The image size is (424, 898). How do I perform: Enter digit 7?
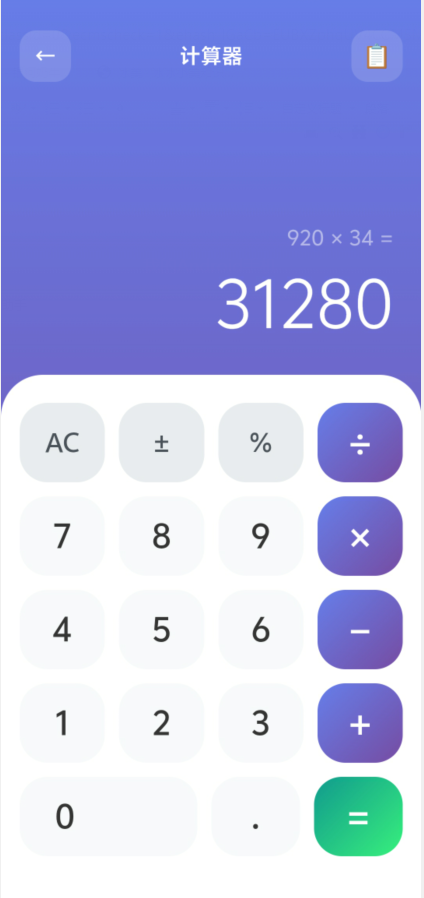(x=62, y=536)
